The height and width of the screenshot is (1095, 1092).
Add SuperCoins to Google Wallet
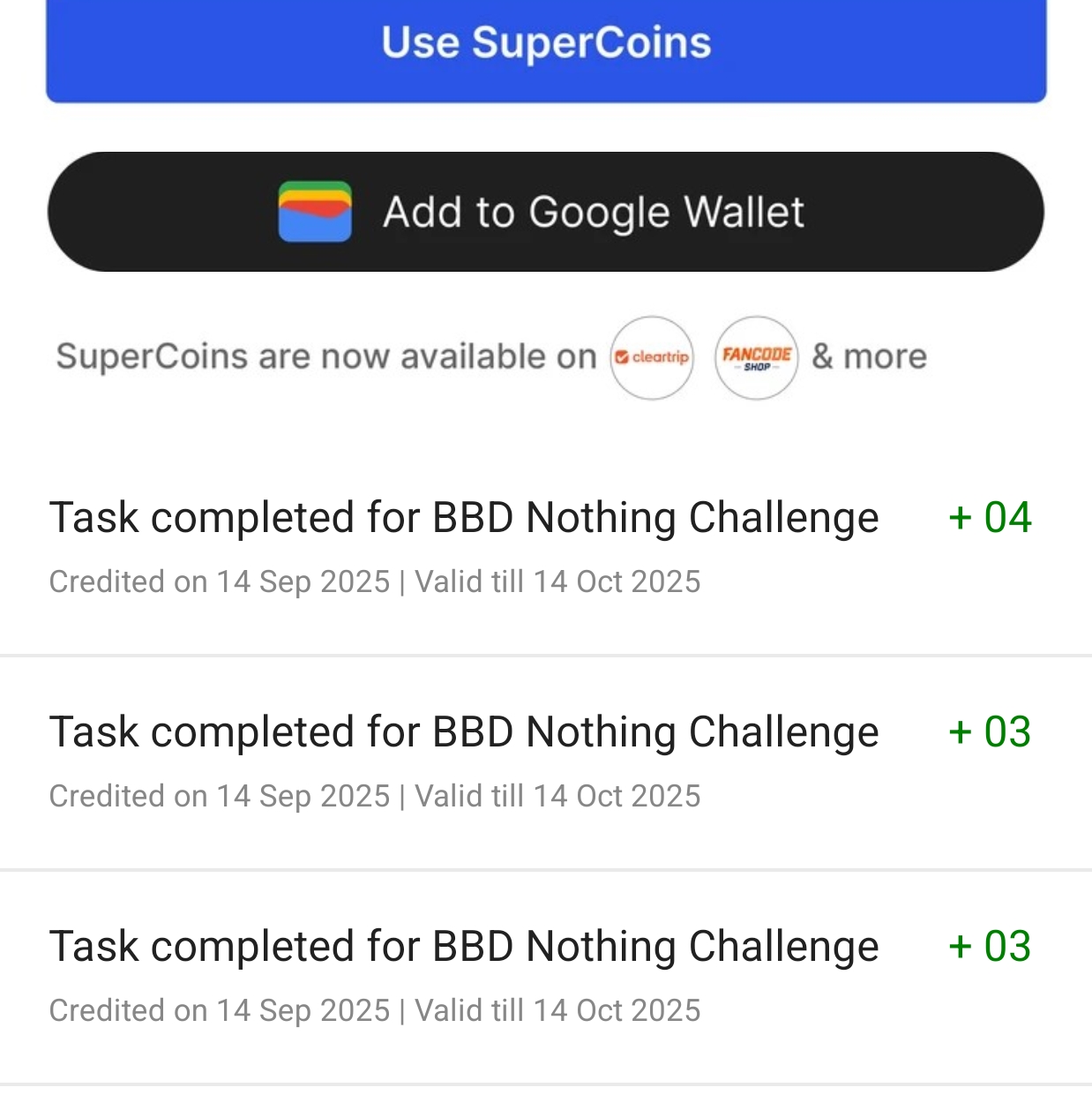coord(546,212)
